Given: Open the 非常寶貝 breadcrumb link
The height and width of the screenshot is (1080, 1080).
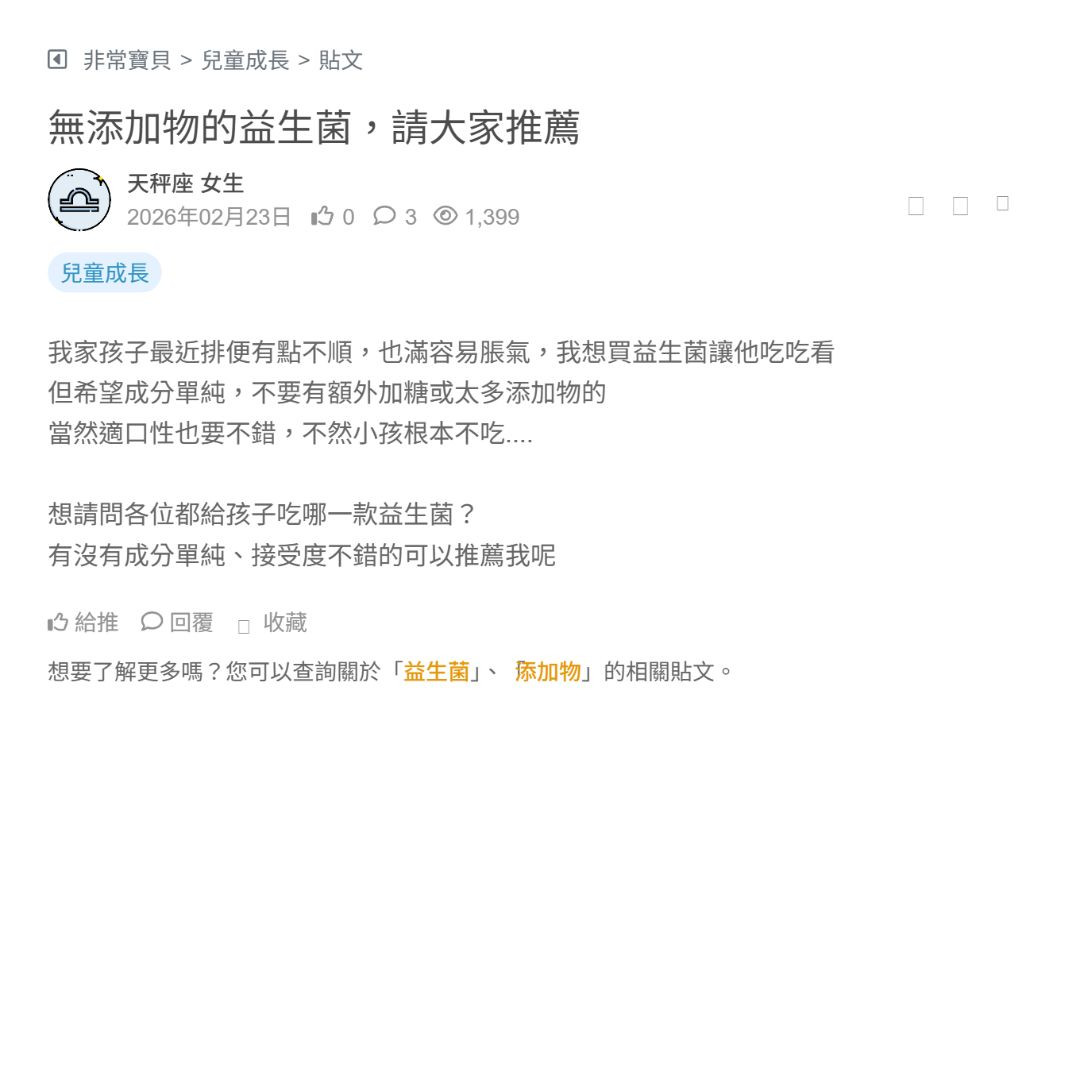Looking at the screenshot, I should pyautogui.click(x=127, y=60).
